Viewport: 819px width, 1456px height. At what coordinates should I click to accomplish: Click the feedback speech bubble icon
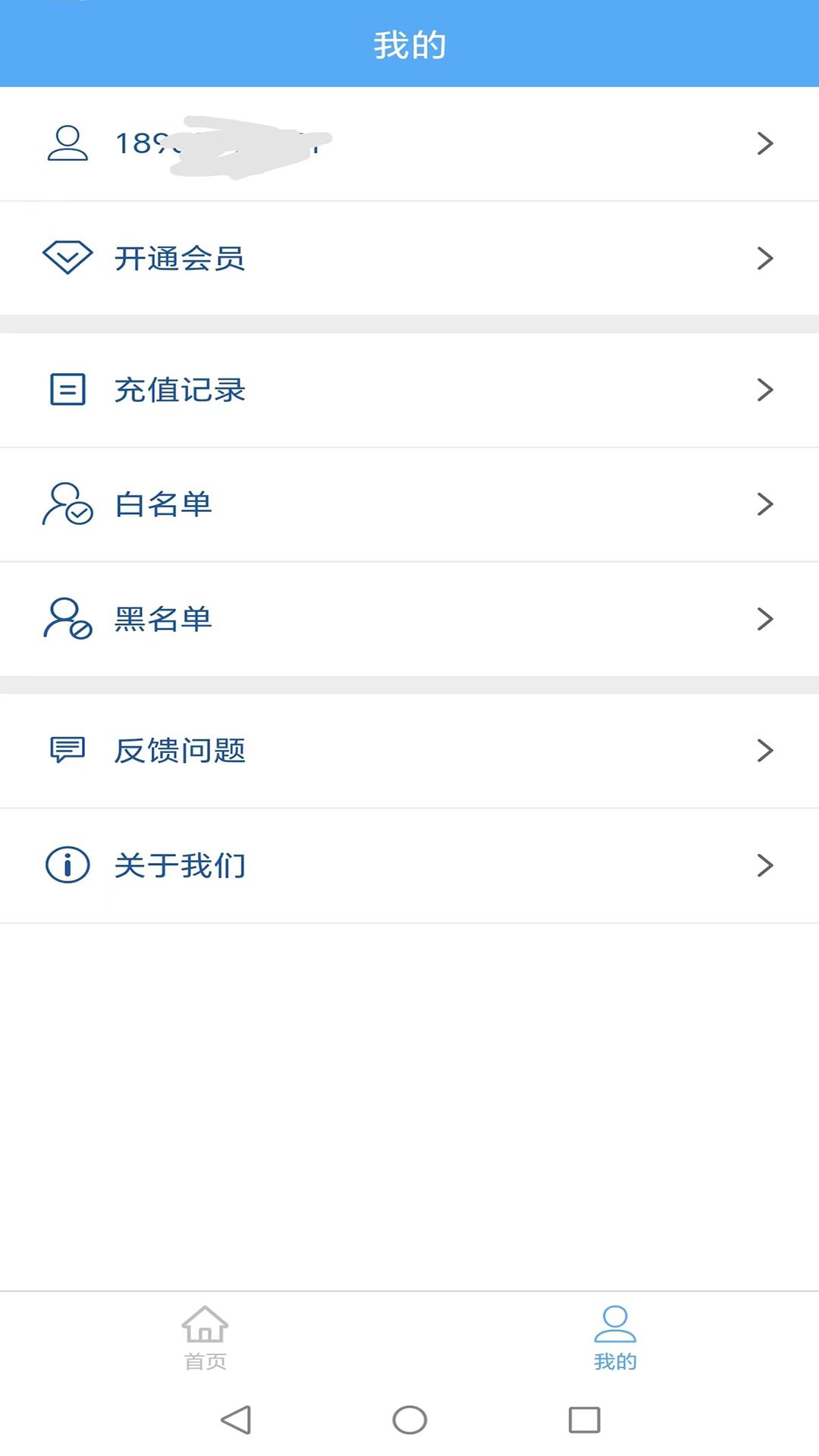pyautogui.click(x=67, y=751)
